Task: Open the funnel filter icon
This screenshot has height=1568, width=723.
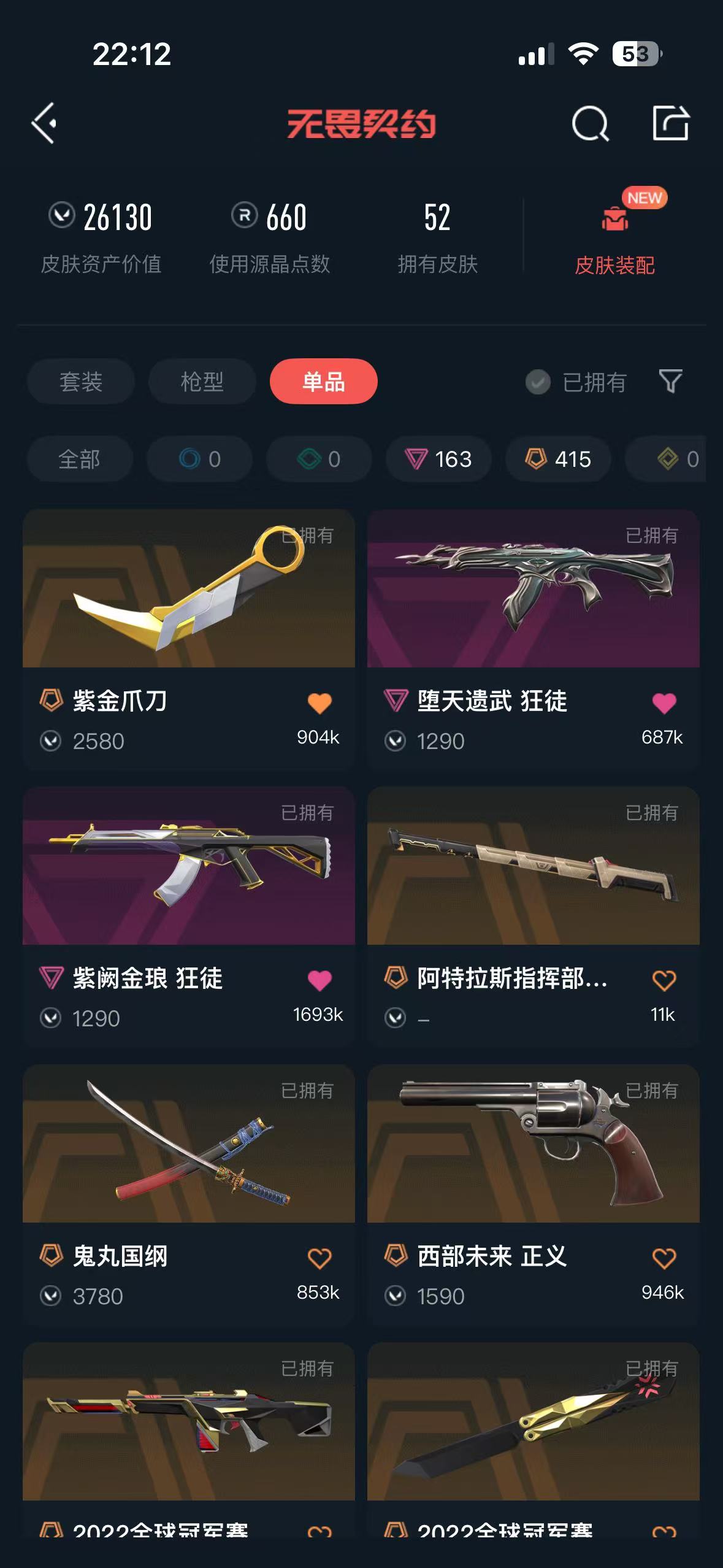Action: point(670,382)
